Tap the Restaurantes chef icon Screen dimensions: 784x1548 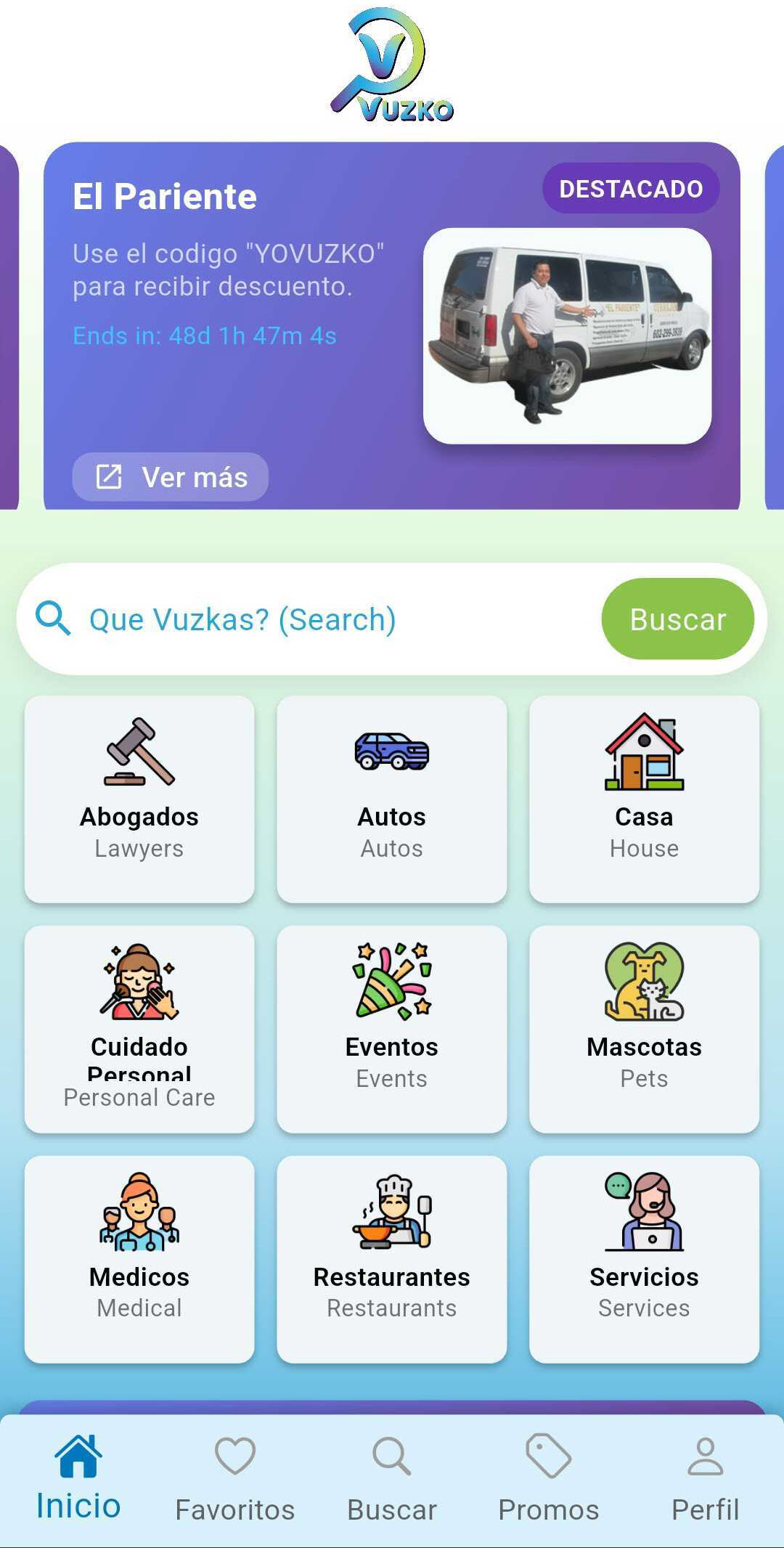(391, 1214)
